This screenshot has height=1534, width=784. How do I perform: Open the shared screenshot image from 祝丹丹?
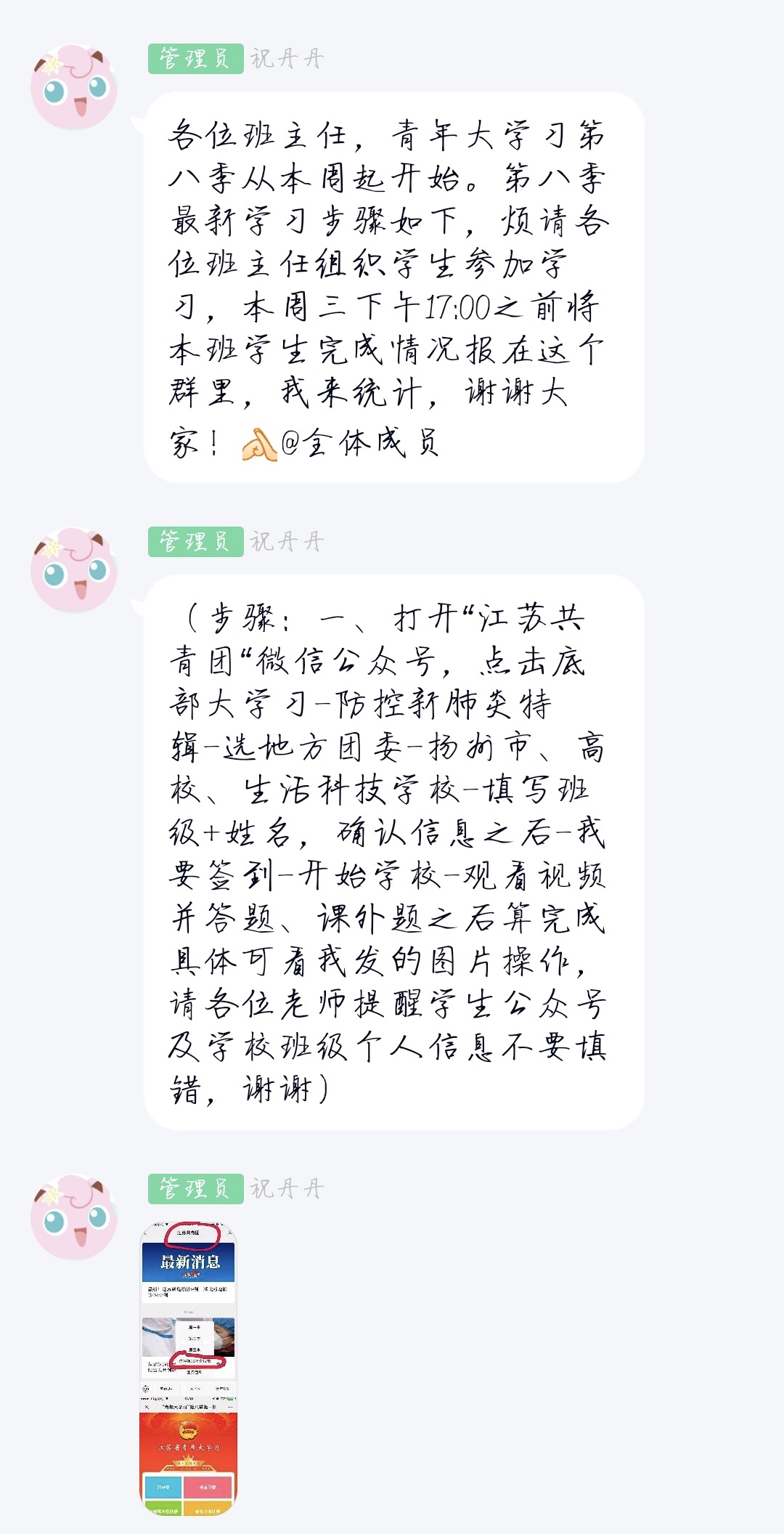coord(189,1369)
